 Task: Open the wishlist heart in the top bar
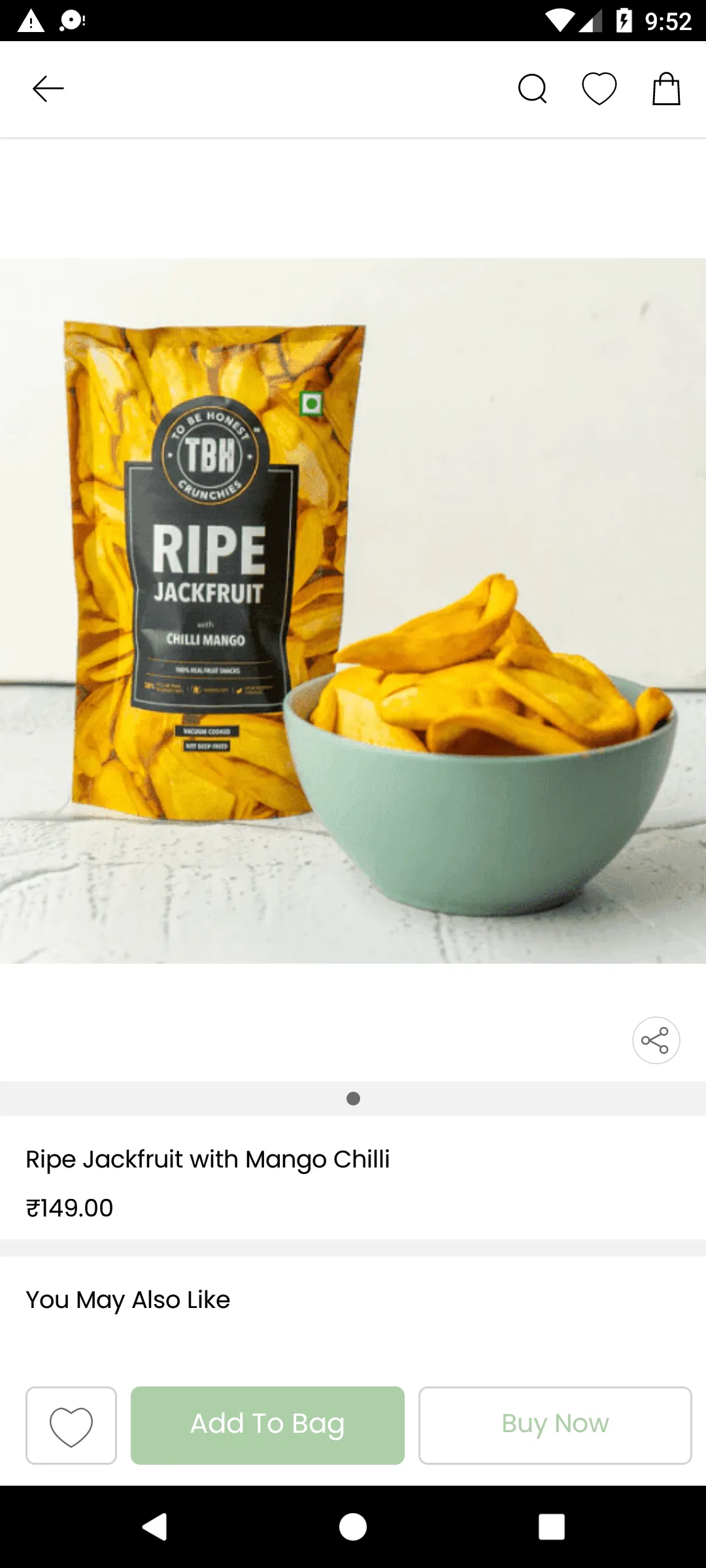[x=599, y=89]
